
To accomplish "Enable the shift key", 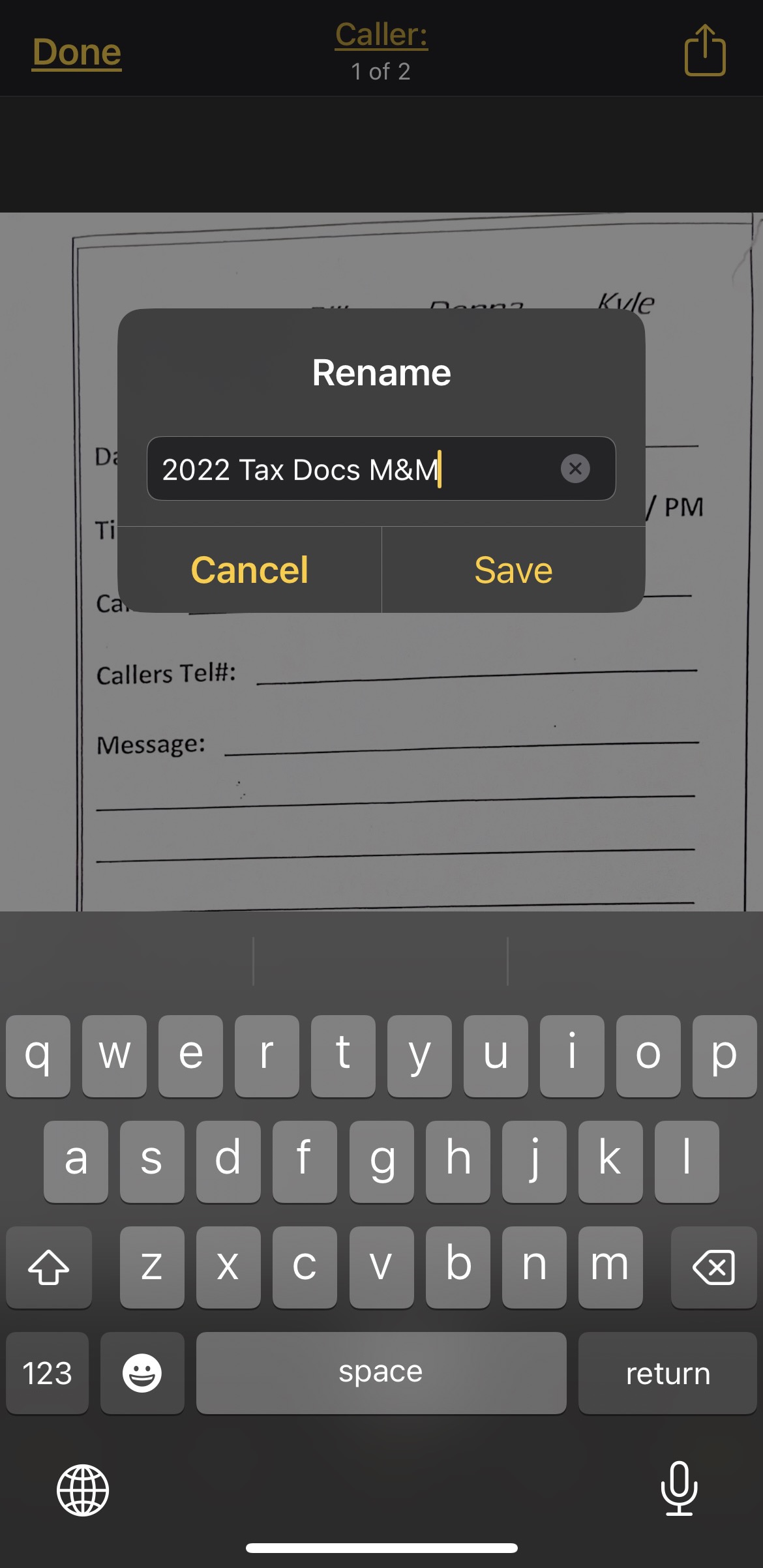I will 49,1267.
